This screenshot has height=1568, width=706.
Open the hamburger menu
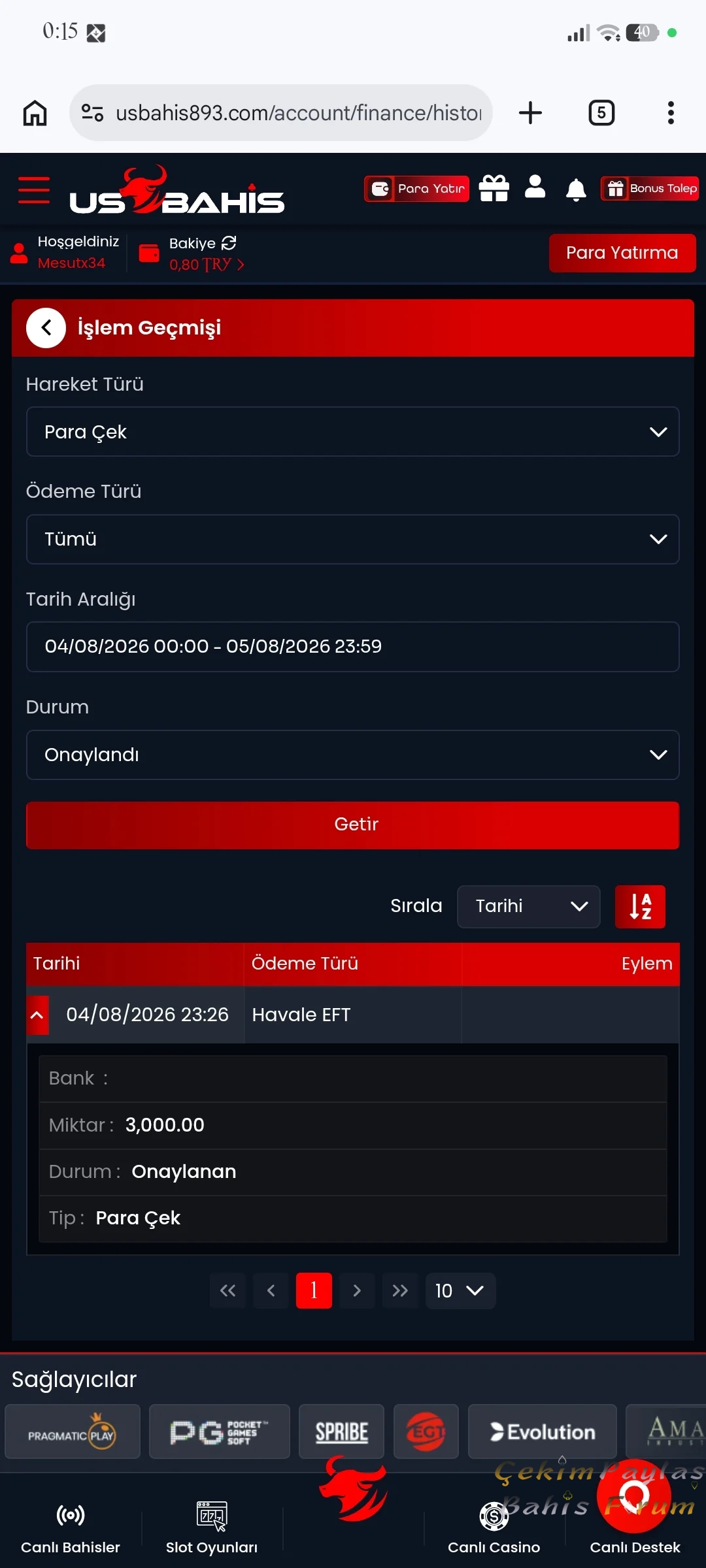tap(34, 190)
